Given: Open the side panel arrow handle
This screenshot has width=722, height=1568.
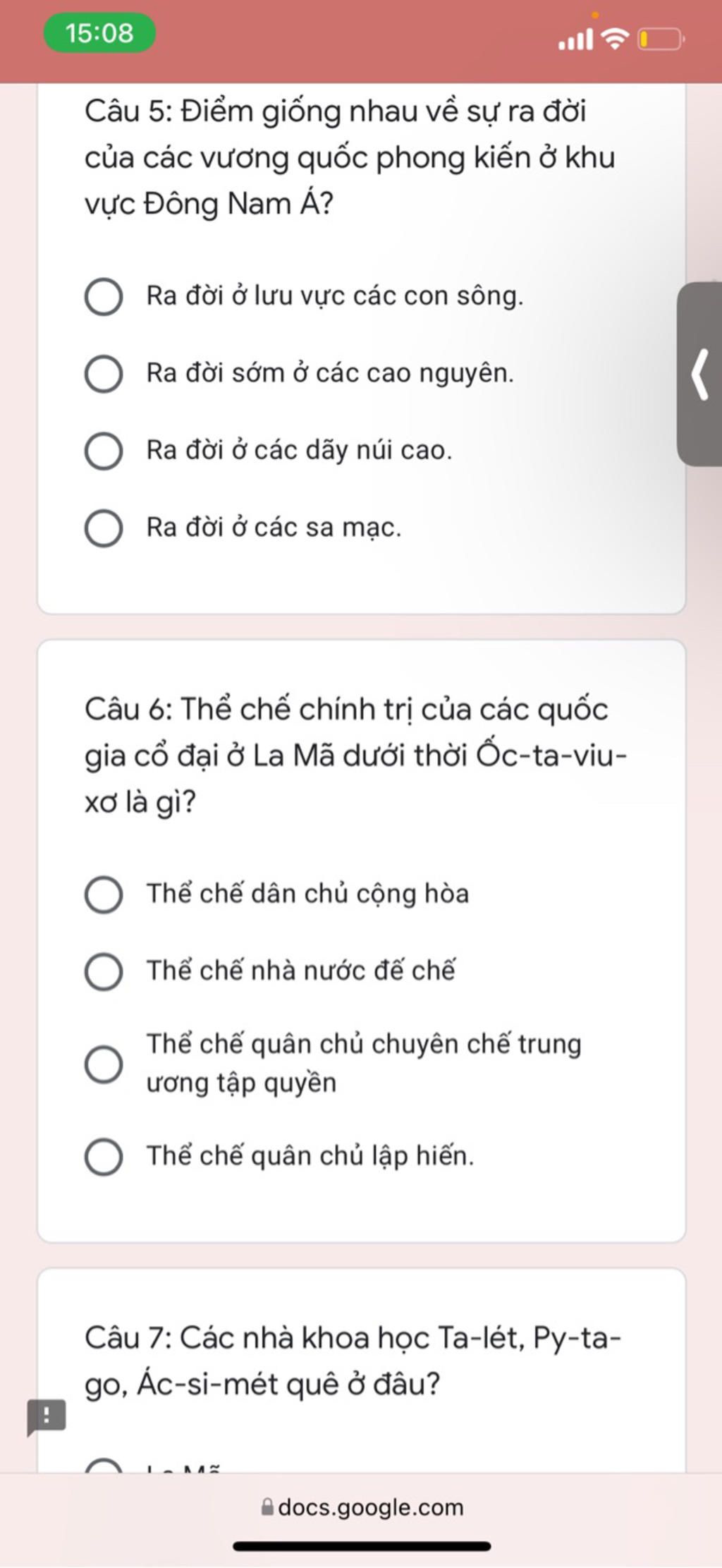Looking at the screenshot, I should [699, 375].
